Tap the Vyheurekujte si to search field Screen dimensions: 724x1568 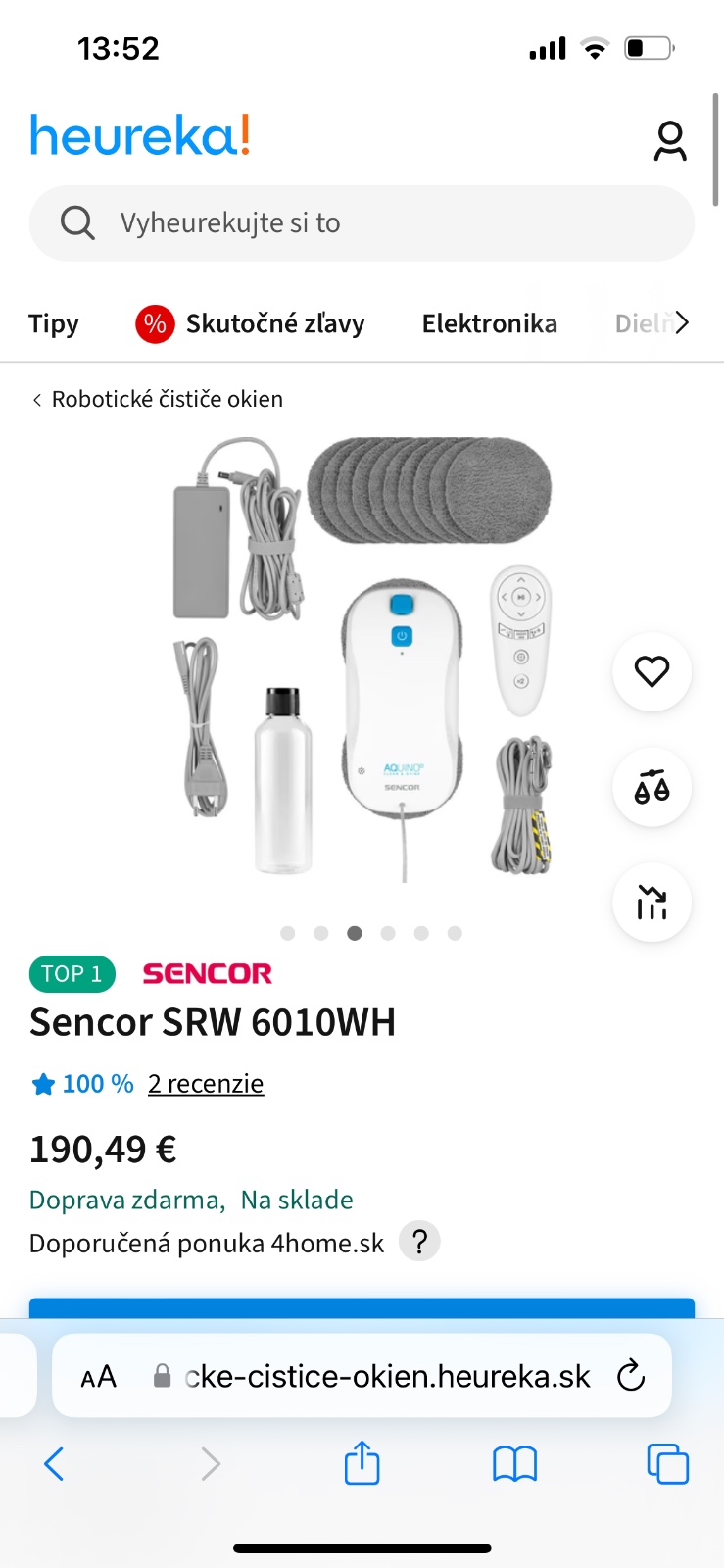pos(362,223)
